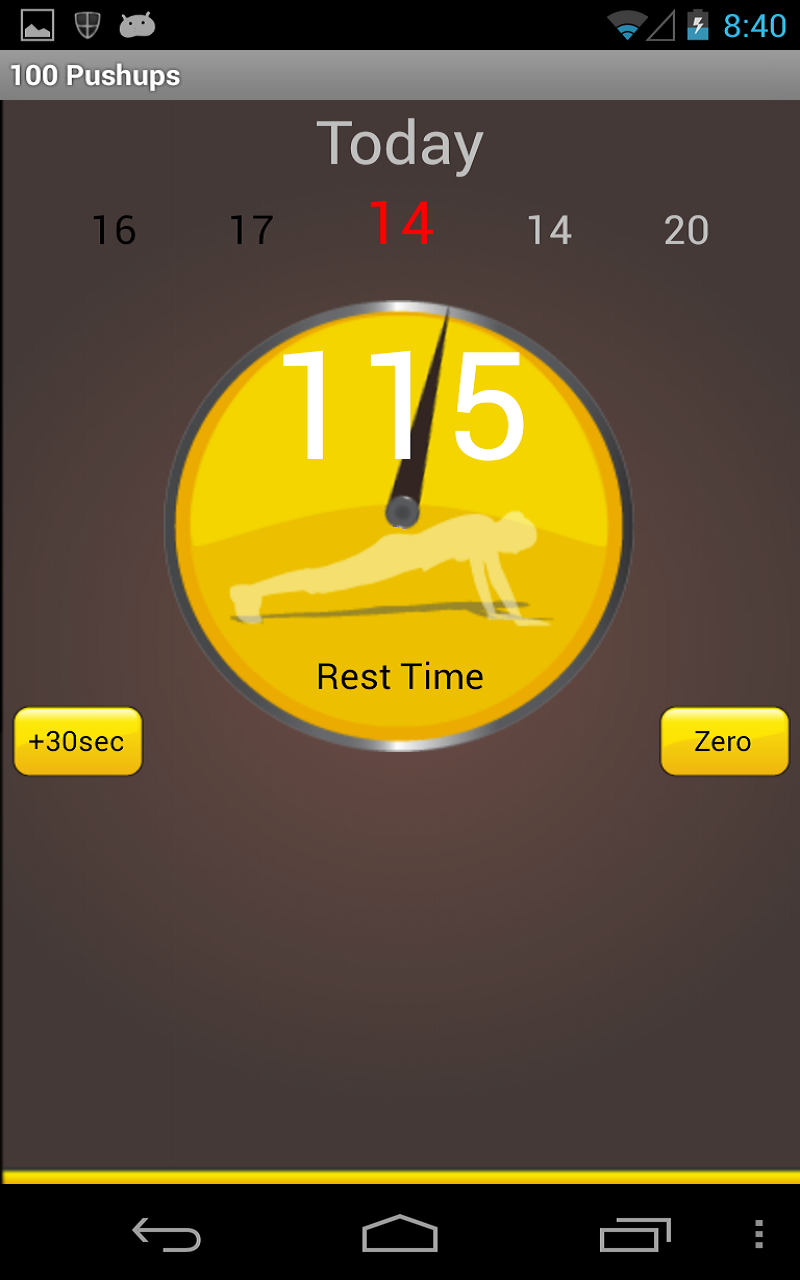Tap the 100 Pushups title bar
The width and height of the screenshot is (800, 1280).
tap(92, 75)
